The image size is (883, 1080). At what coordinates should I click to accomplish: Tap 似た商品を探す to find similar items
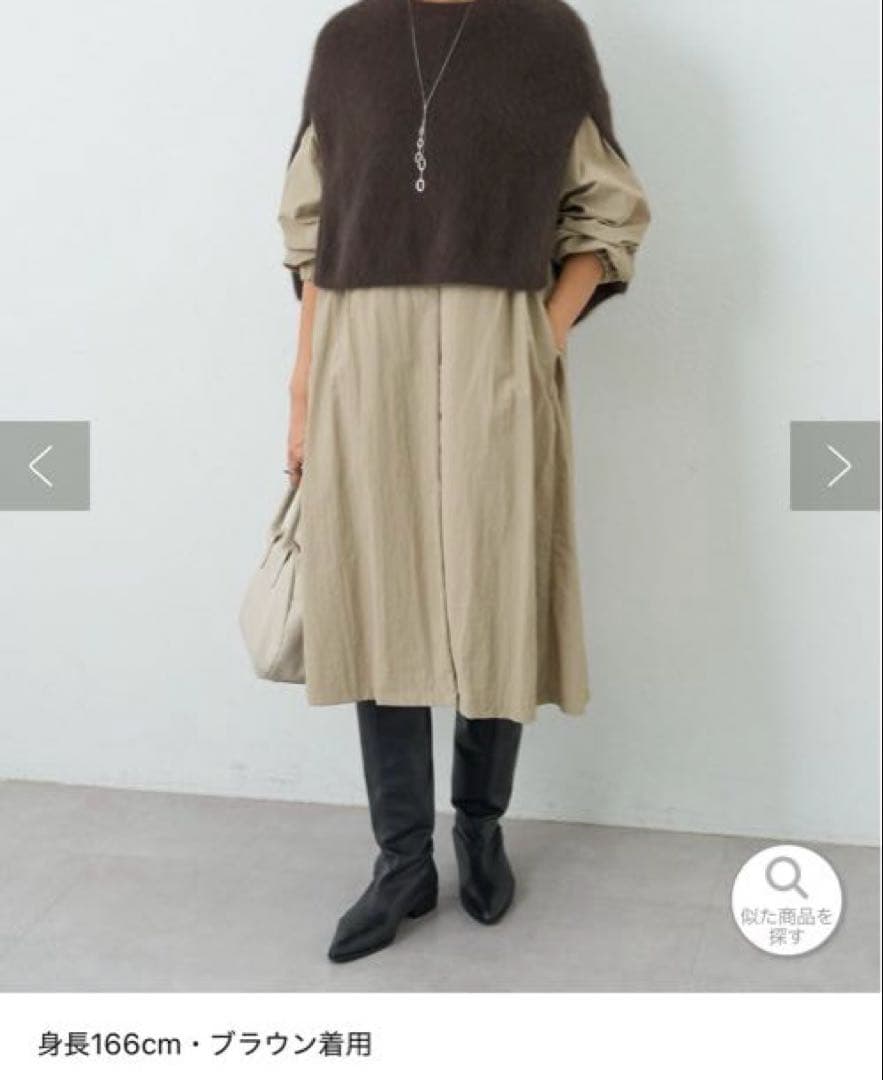coord(786,900)
